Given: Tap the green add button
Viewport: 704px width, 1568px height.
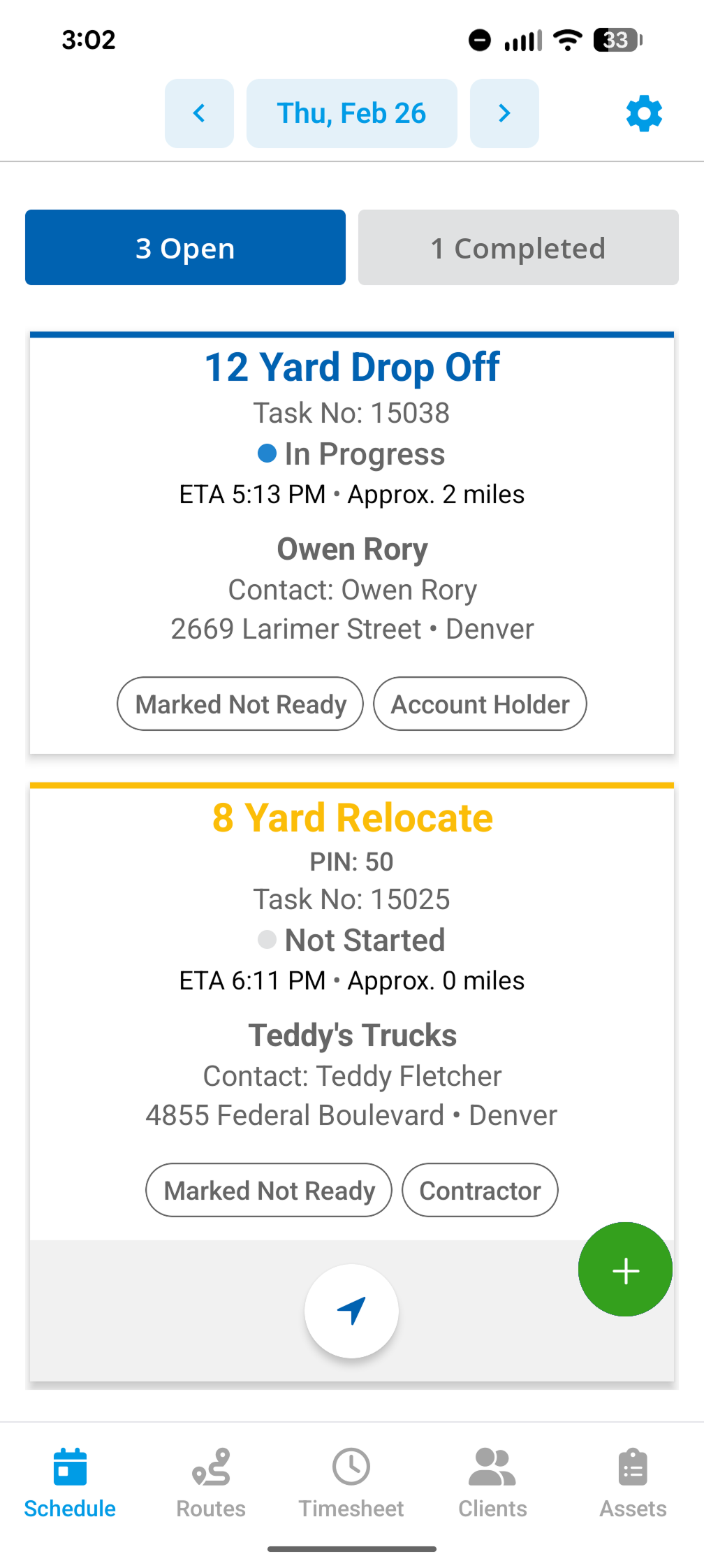Looking at the screenshot, I should tap(625, 1270).
